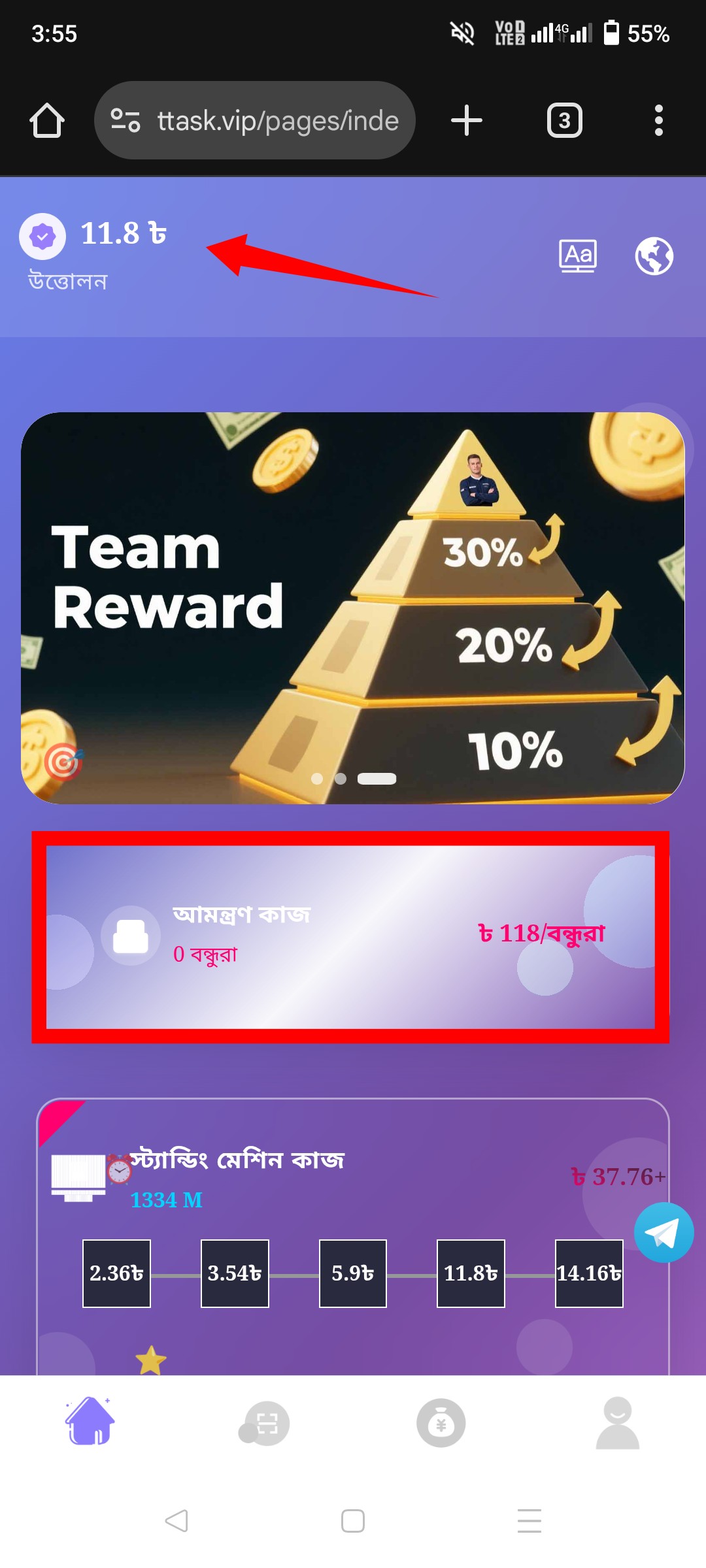Switch to the house tab in bottom navigation
706x1568 pixels.
point(90,1422)
